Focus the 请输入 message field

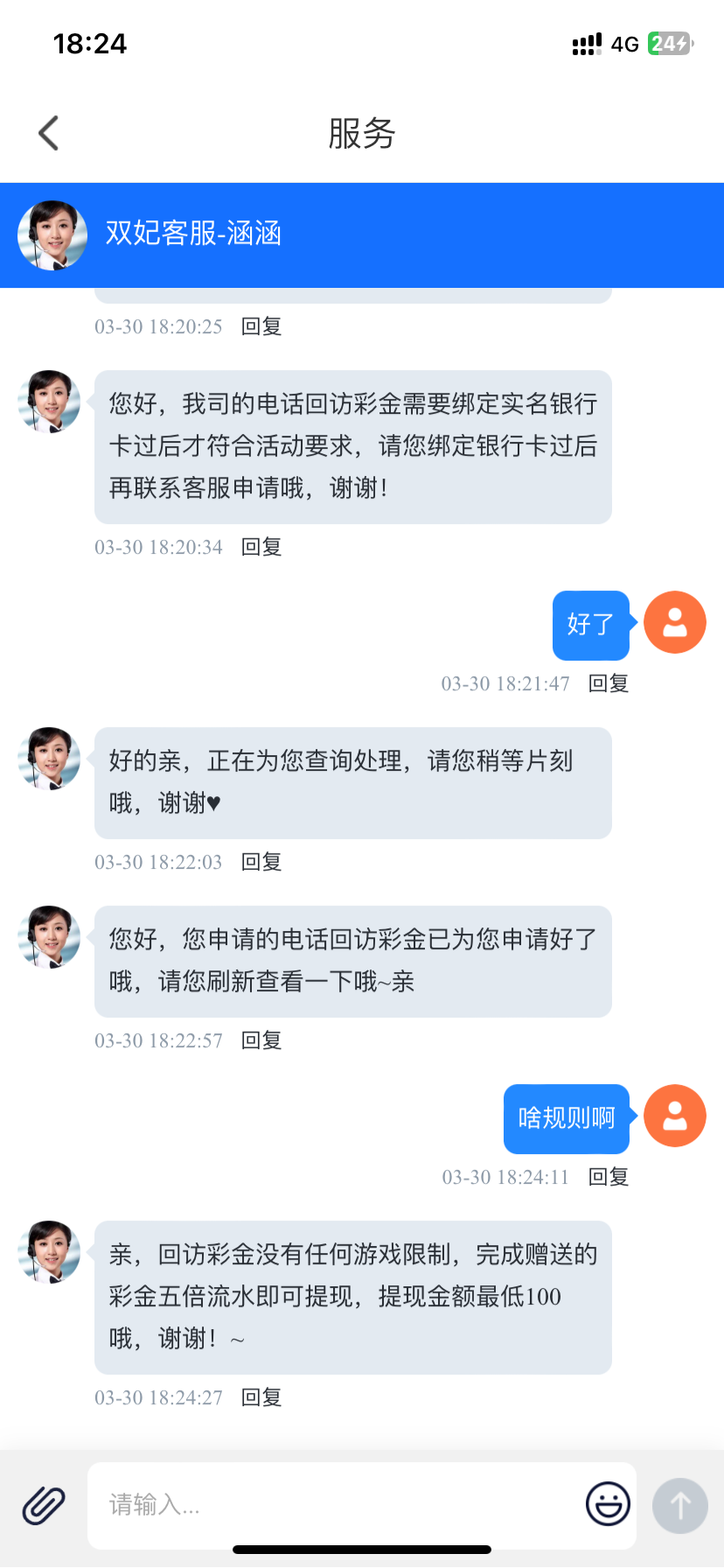[x=332, y=1505]
